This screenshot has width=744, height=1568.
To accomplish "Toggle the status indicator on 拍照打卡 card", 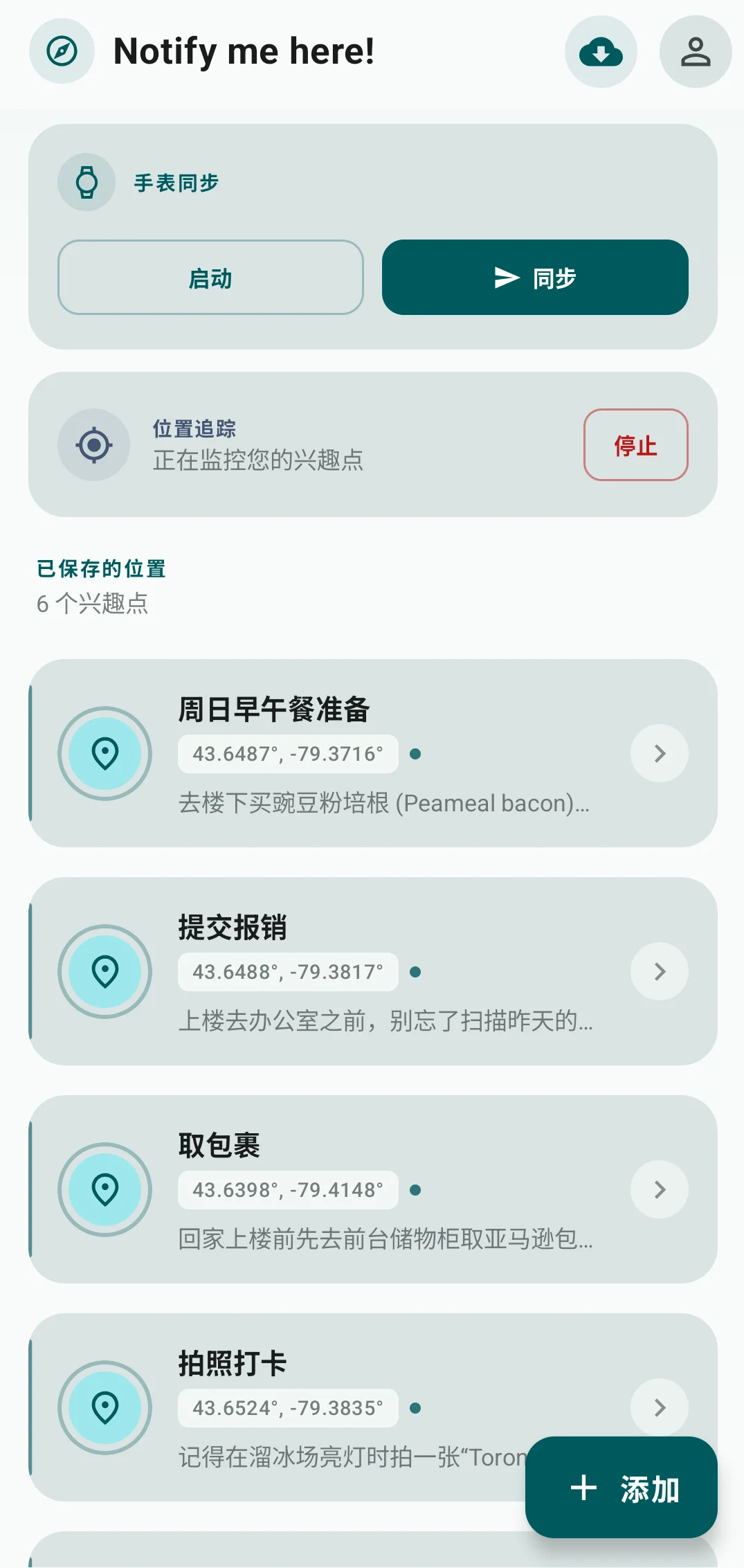I will 416,1408.
